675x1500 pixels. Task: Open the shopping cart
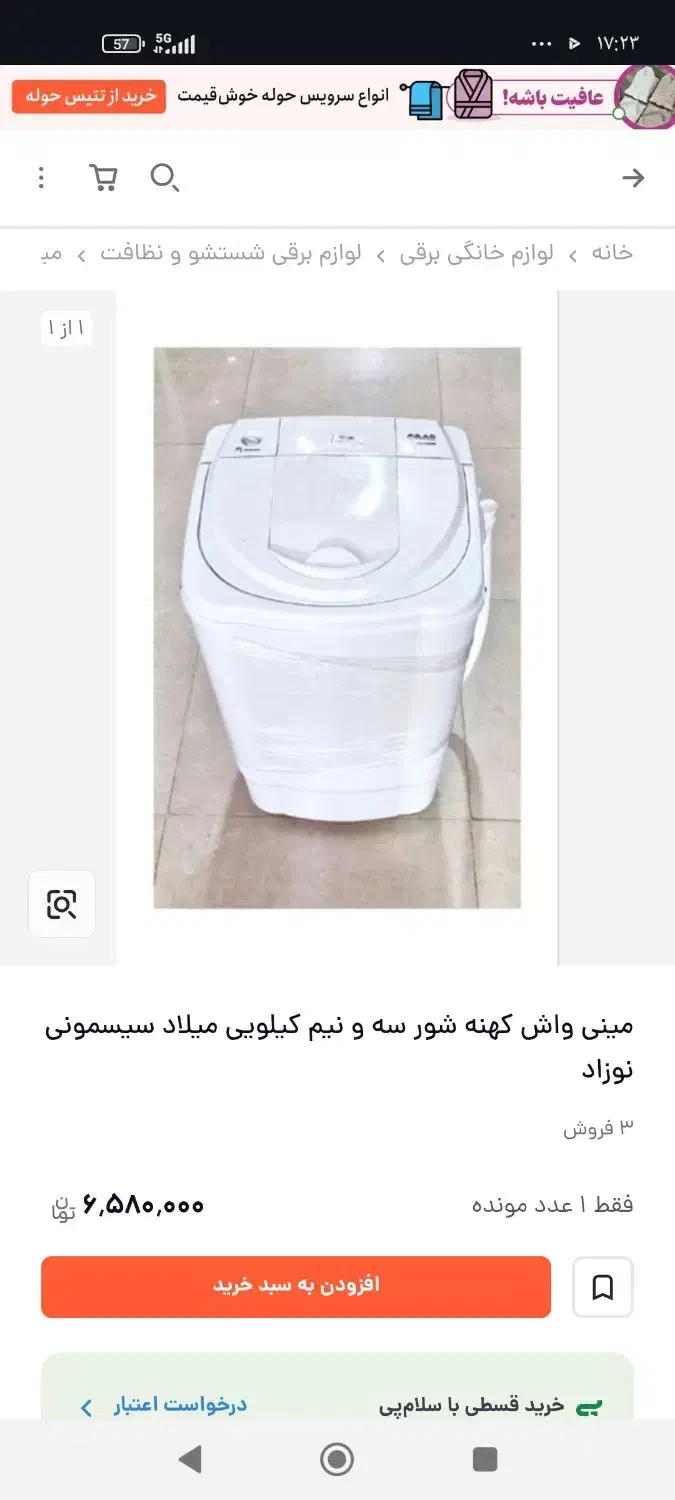103,178
